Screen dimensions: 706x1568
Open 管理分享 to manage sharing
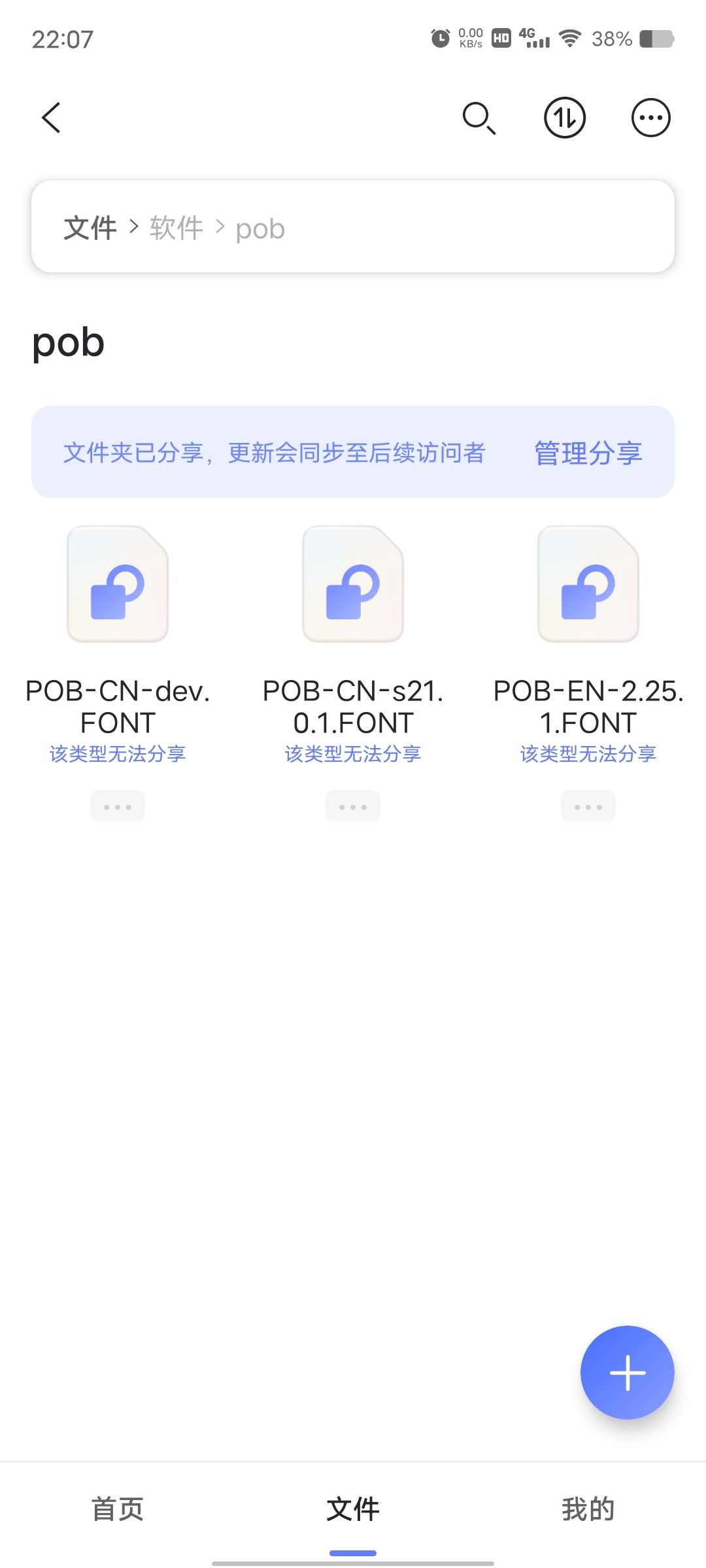(587, 453)
